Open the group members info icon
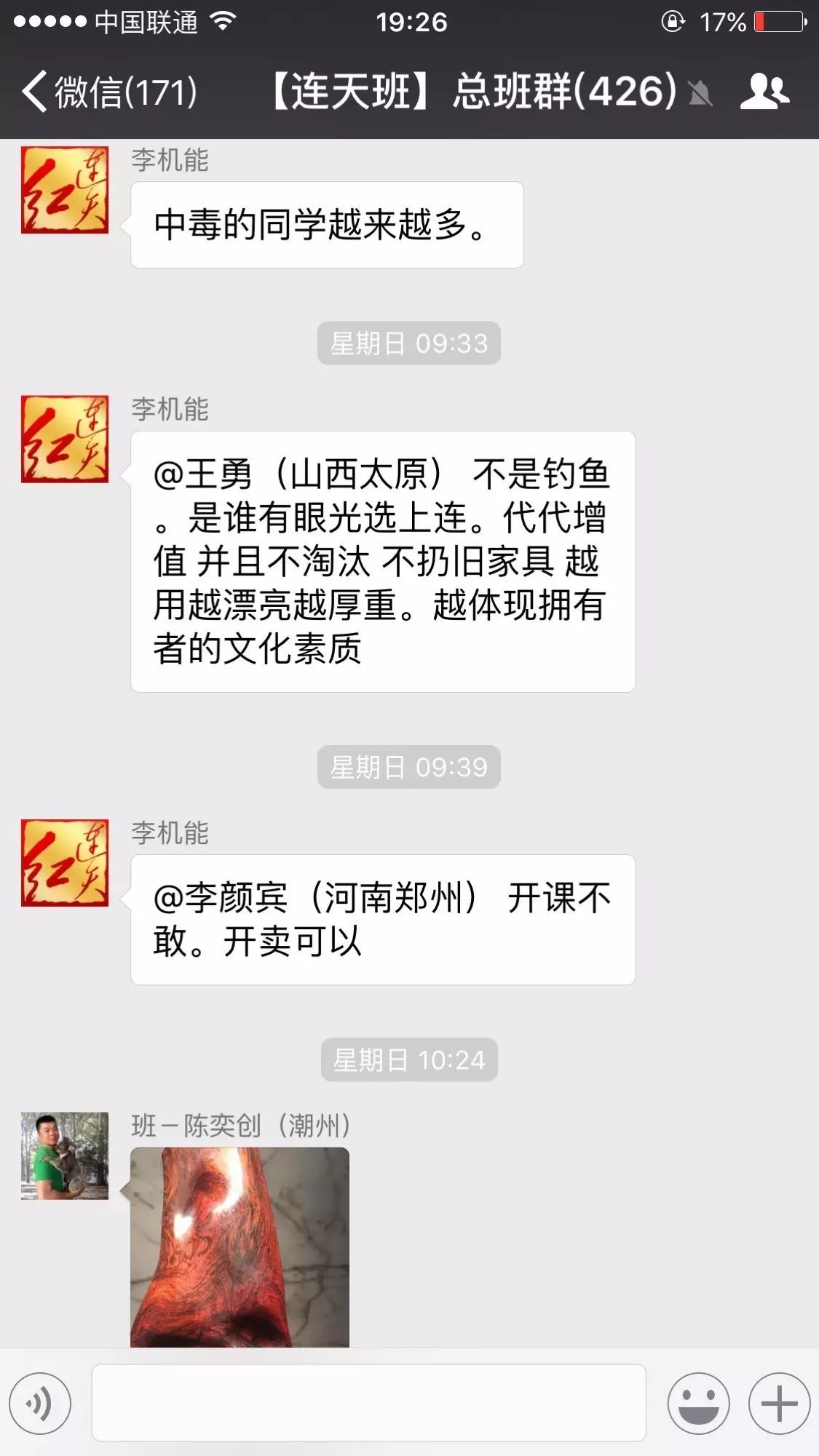Screen dimensions: 819x1456 [764, 92]
